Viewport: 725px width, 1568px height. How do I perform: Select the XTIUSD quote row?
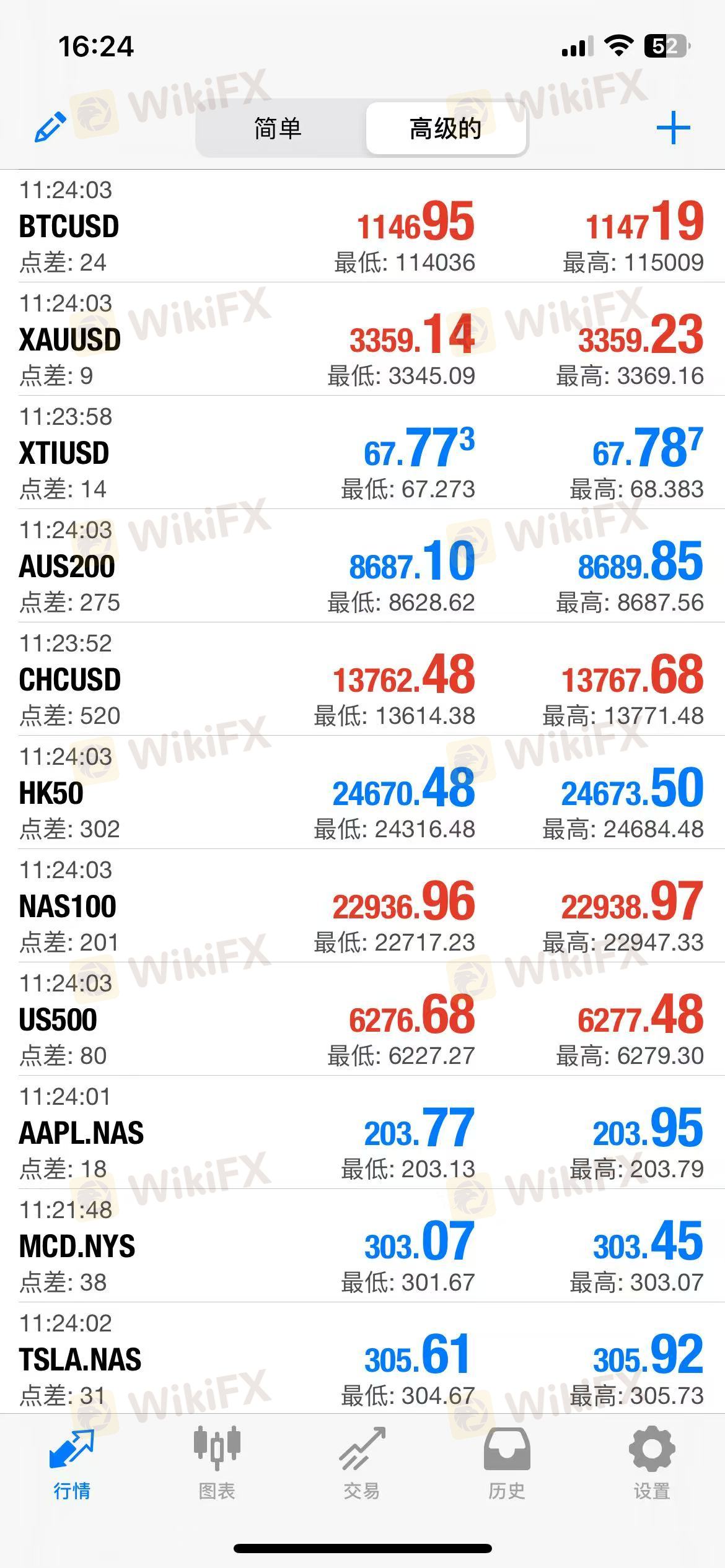362,453
